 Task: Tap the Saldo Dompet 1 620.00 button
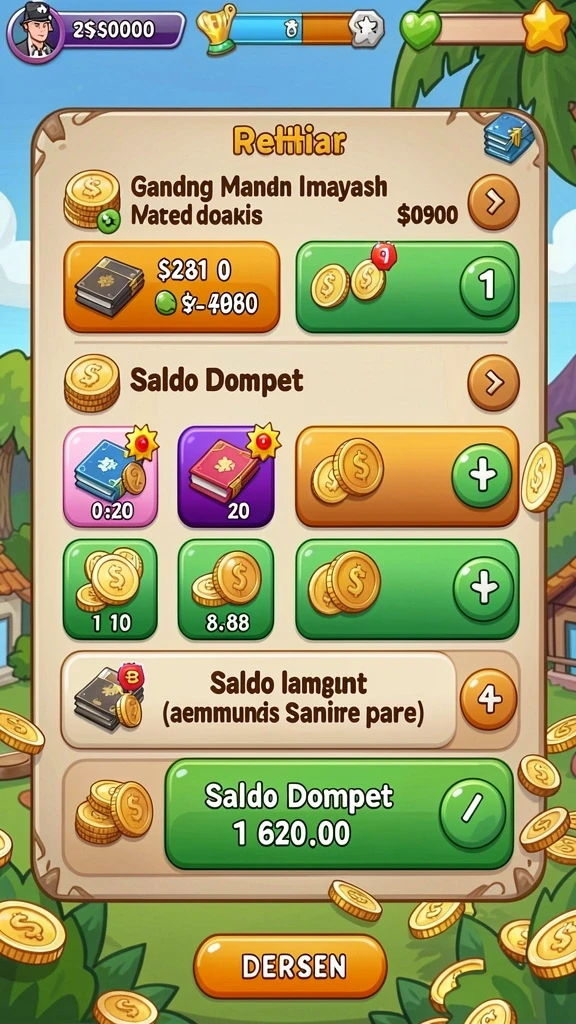pyautogui.click(x=339, y=814)
